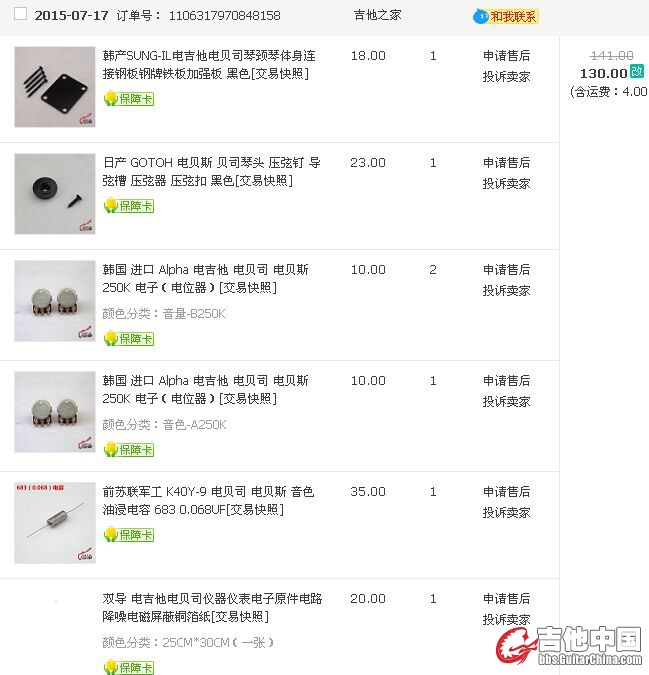Tap 申请售后 for the 双导 copper foil
The image size is (649, 675).
[506, 599]
